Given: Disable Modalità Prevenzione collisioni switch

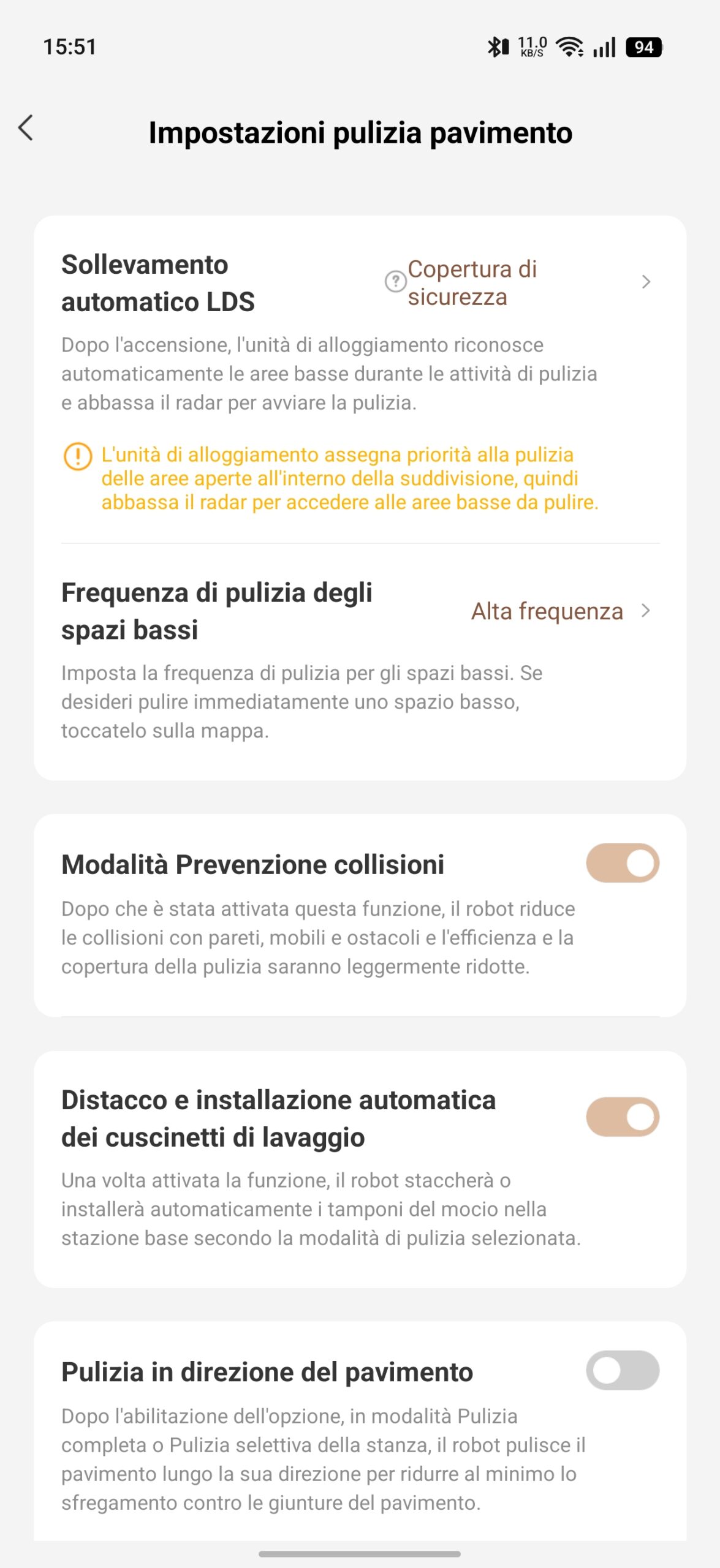Looking at the screenshot, I should [623, 863].
